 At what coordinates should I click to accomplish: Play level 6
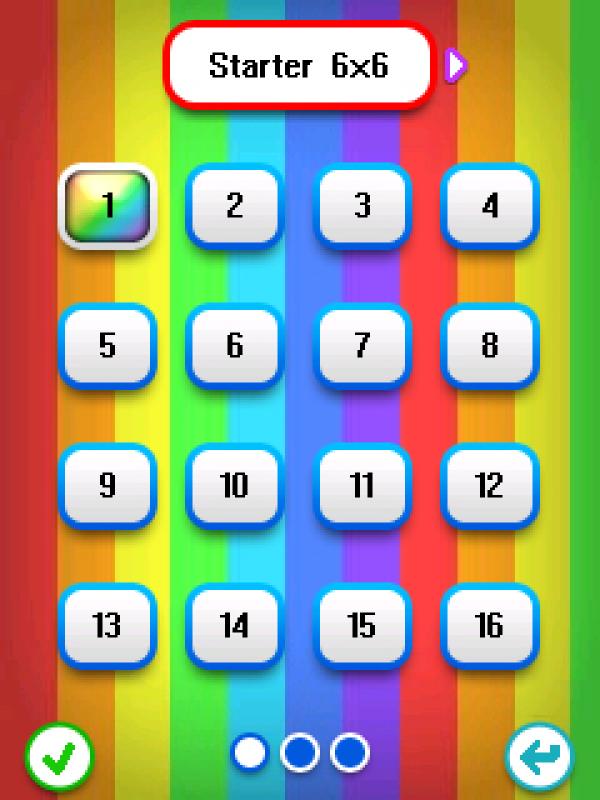point(234,346)
